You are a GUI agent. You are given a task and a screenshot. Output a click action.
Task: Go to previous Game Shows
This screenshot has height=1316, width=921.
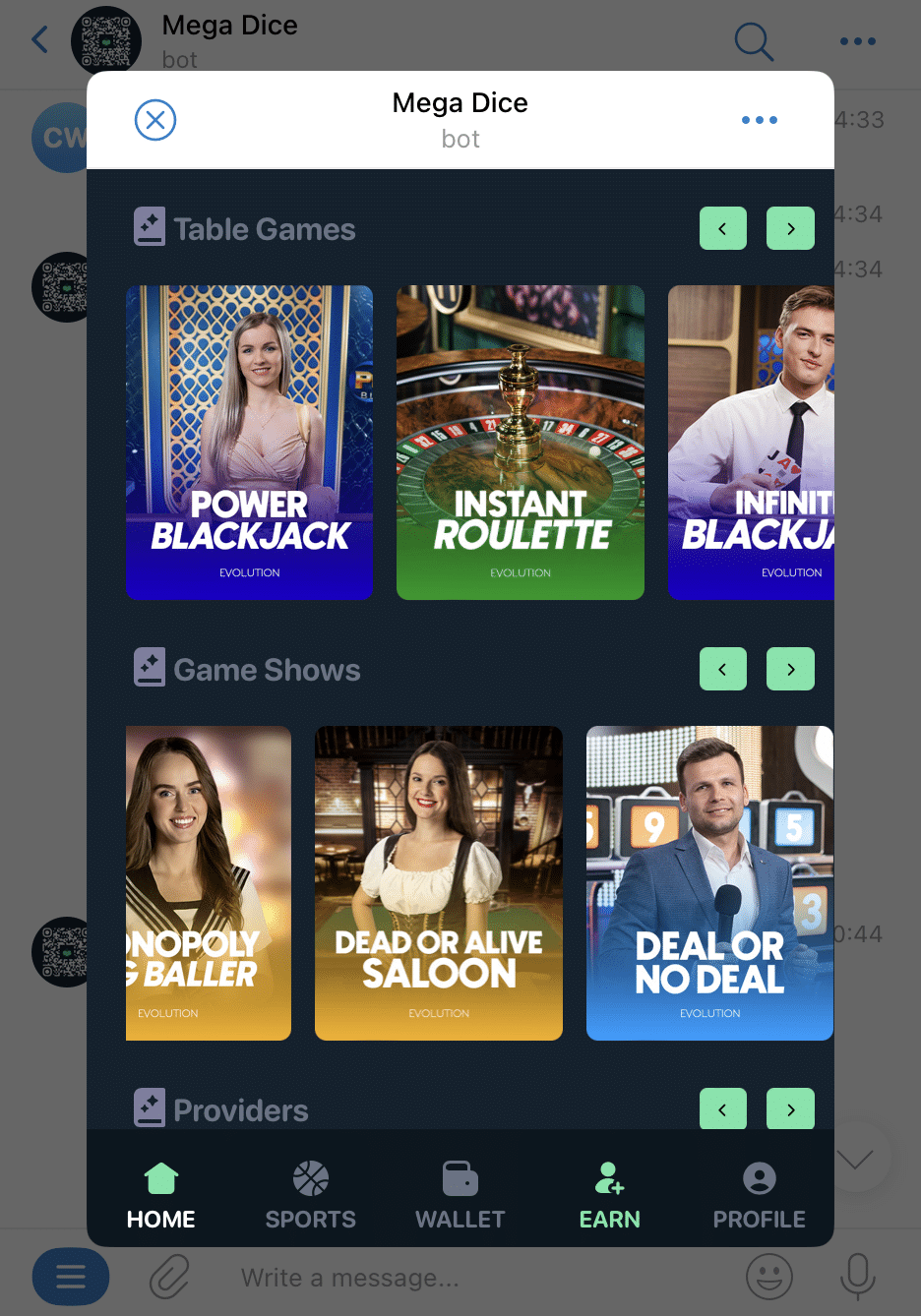[723, 669]
